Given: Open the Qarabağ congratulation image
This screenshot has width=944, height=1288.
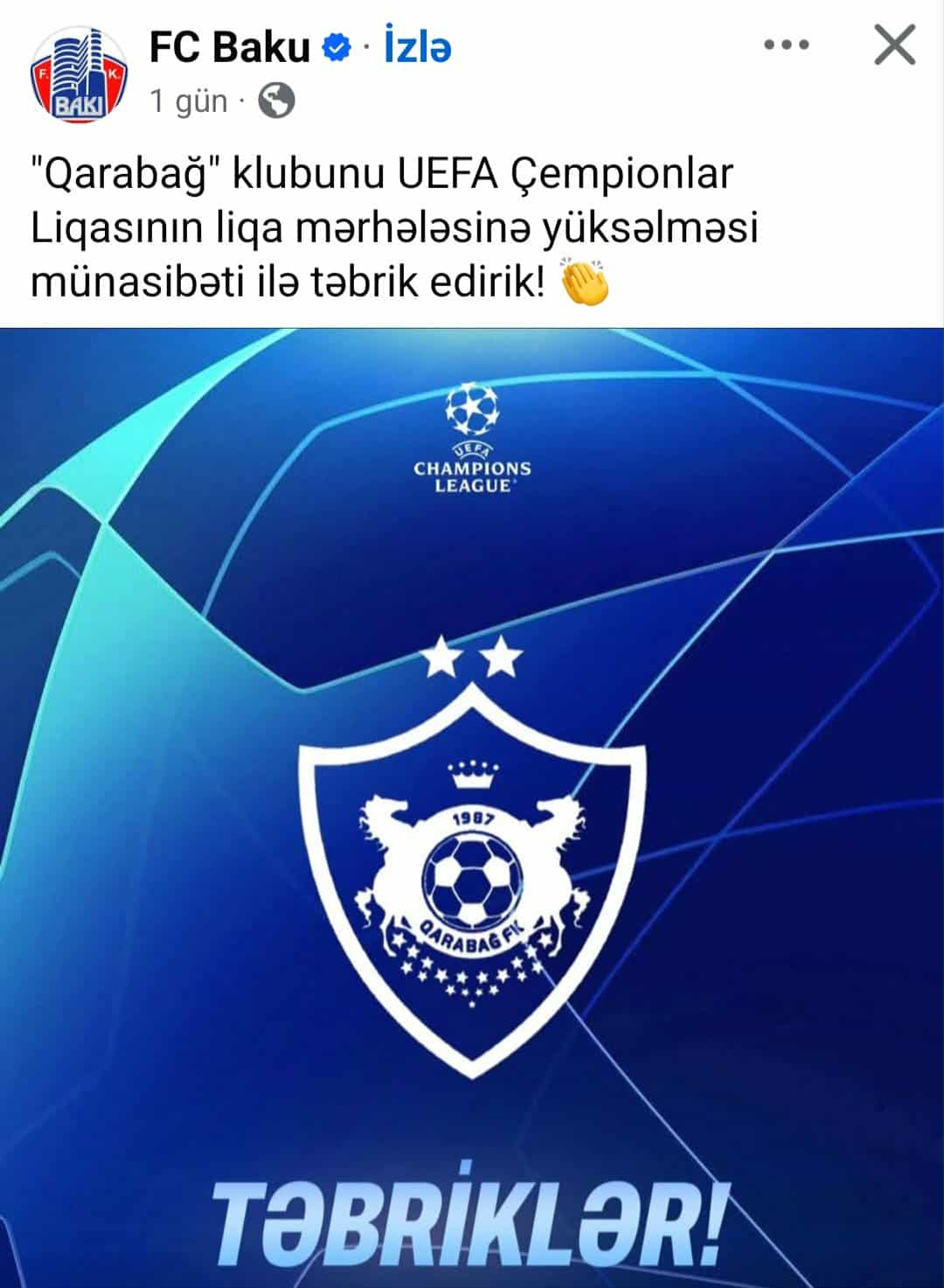Looking at the screenshot, I should pyautogui.click(x=472, y=804).
